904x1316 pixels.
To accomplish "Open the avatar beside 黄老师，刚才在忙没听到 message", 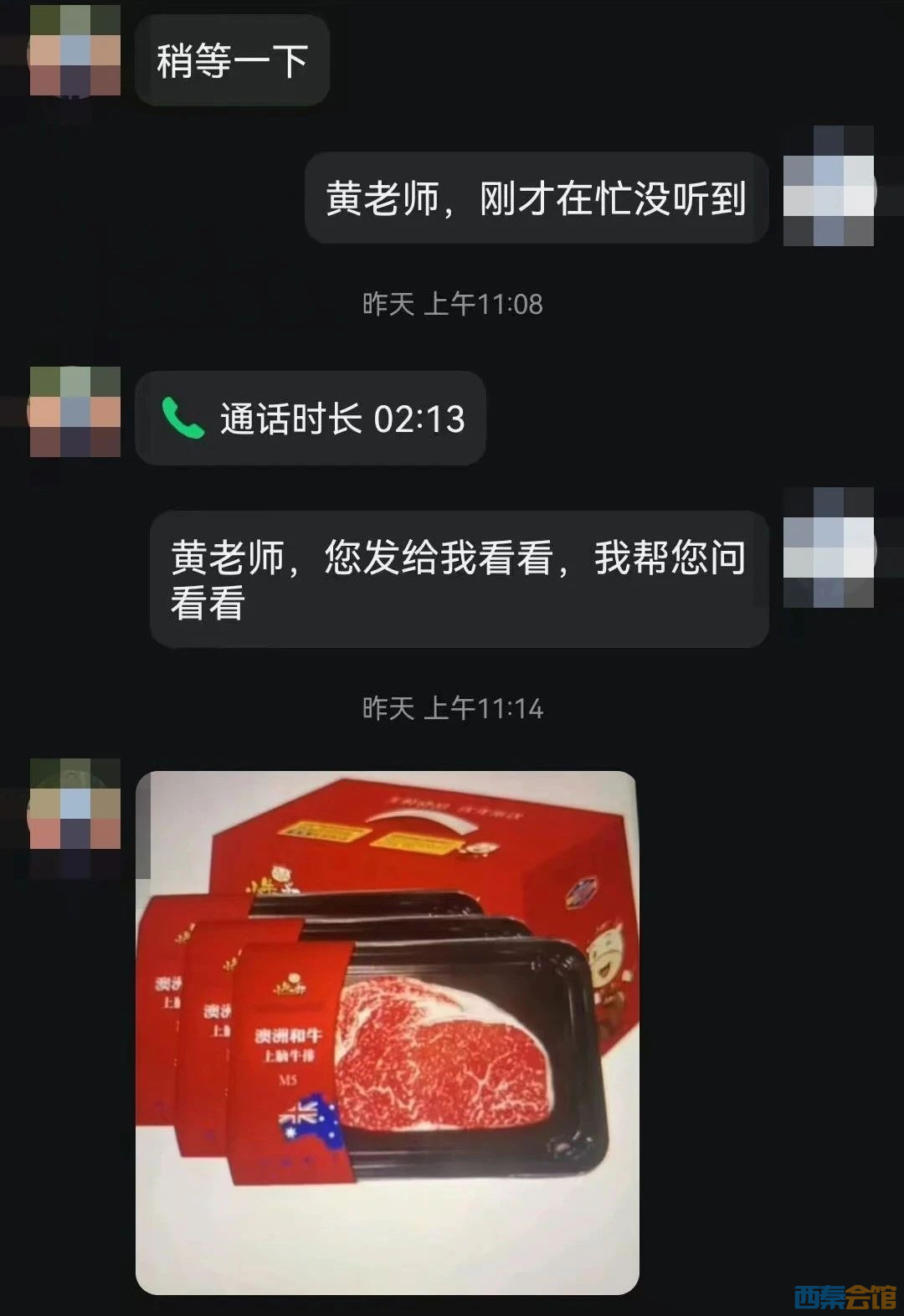I will pyautogui.click(x=828, y=186).
